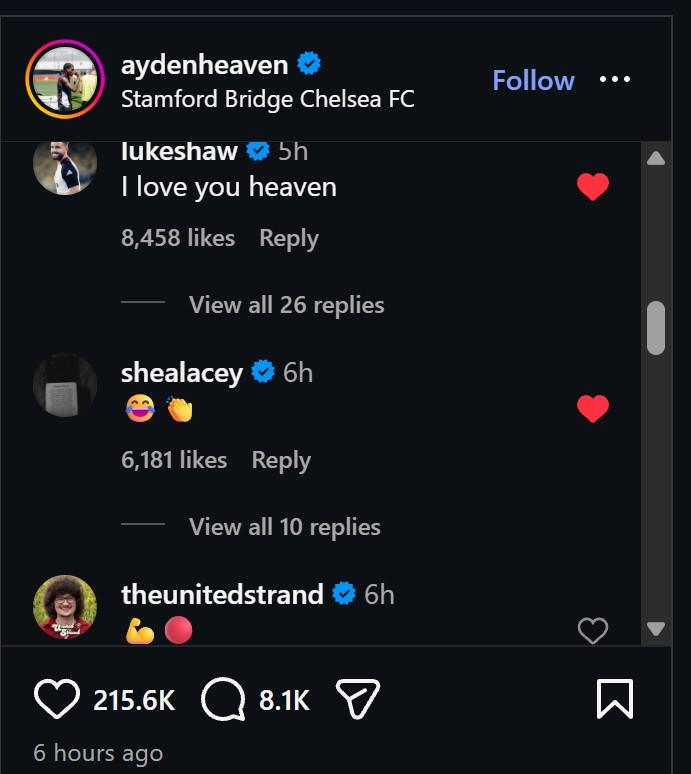Screen dimensions: 691x774
Task: View all 26 replies
Action: pyautogui.click(x=286, y=305)
